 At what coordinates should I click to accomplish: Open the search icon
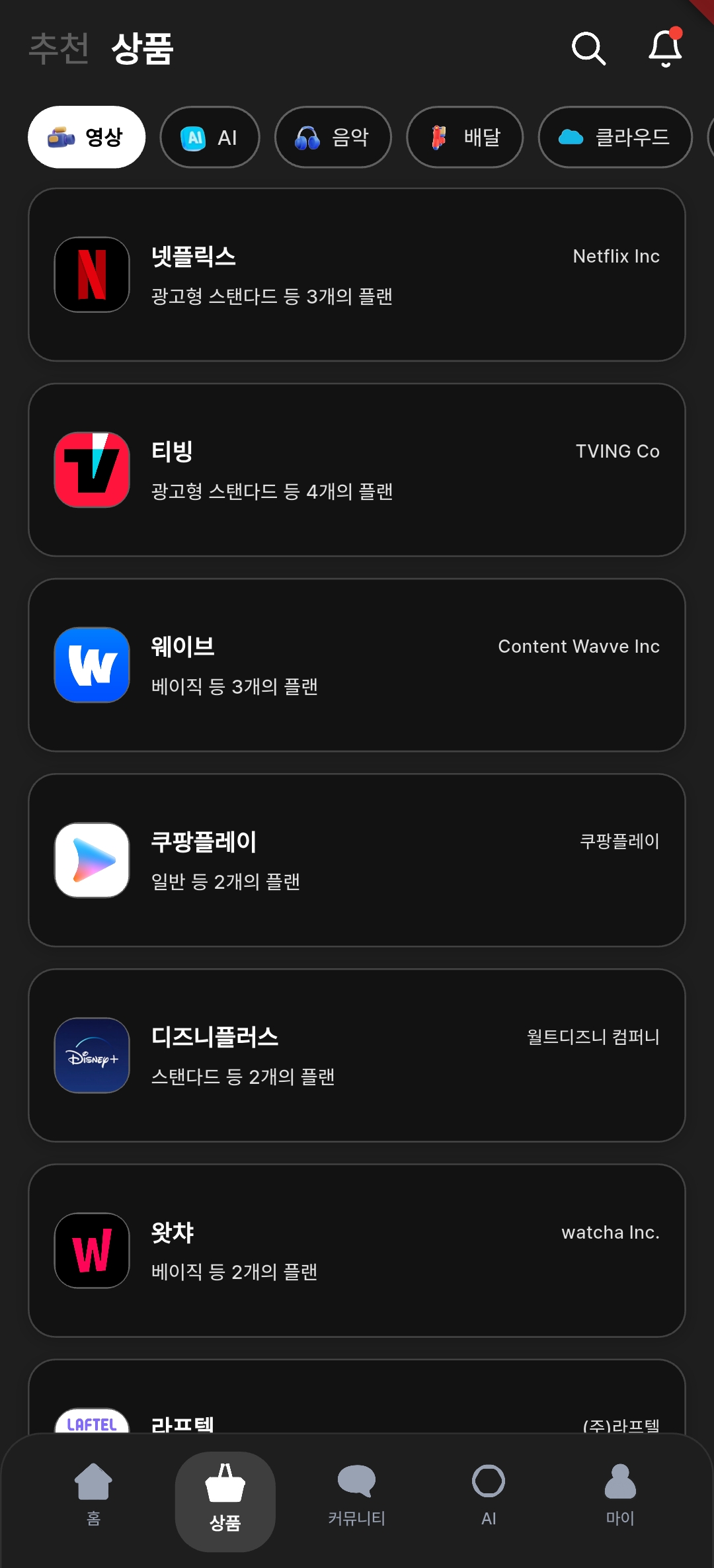[588, 48]
